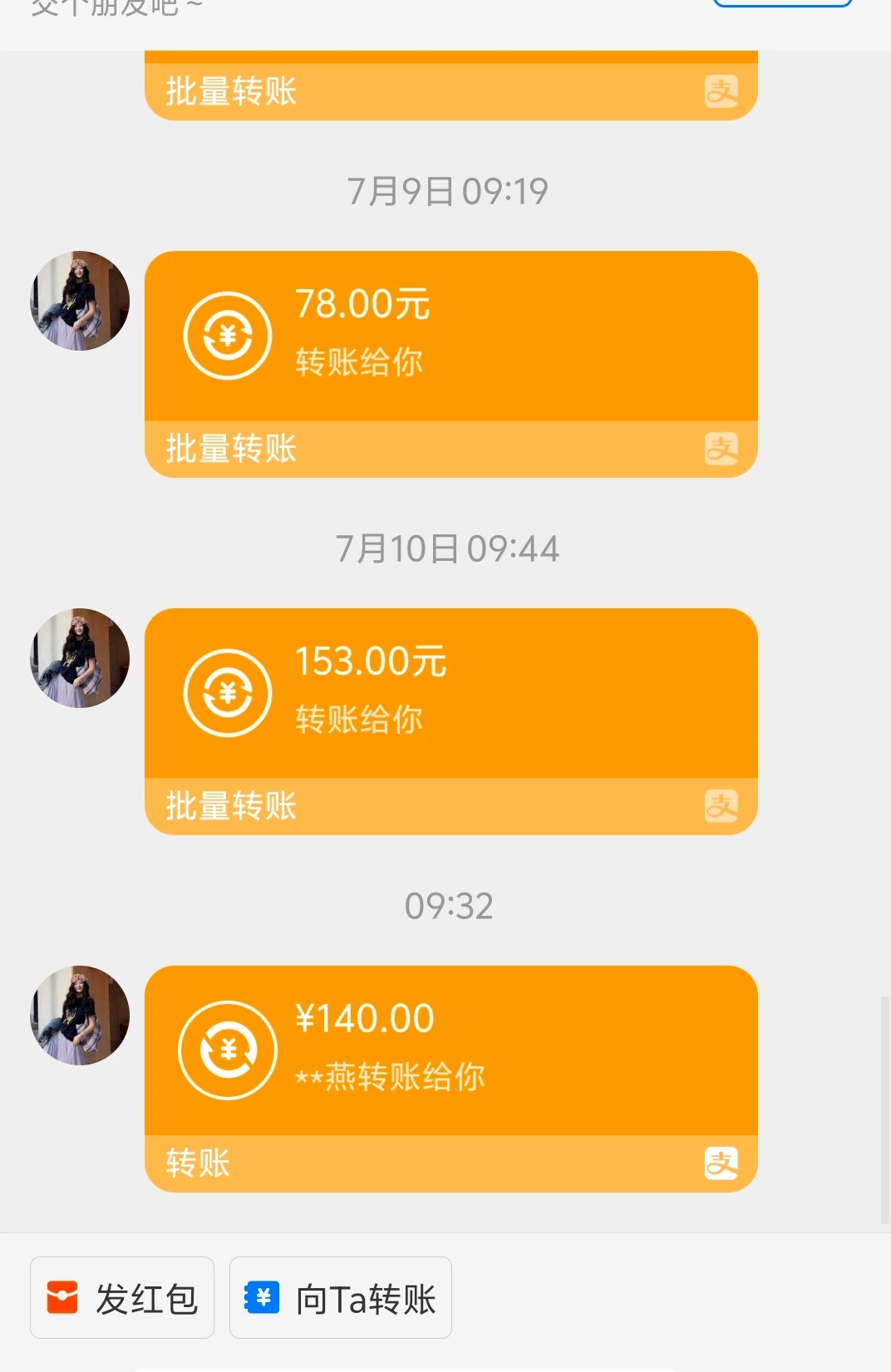
Task: Open the sender's avatar beside the ¥140.00 transfer
Action: [x=79, y=1016]
